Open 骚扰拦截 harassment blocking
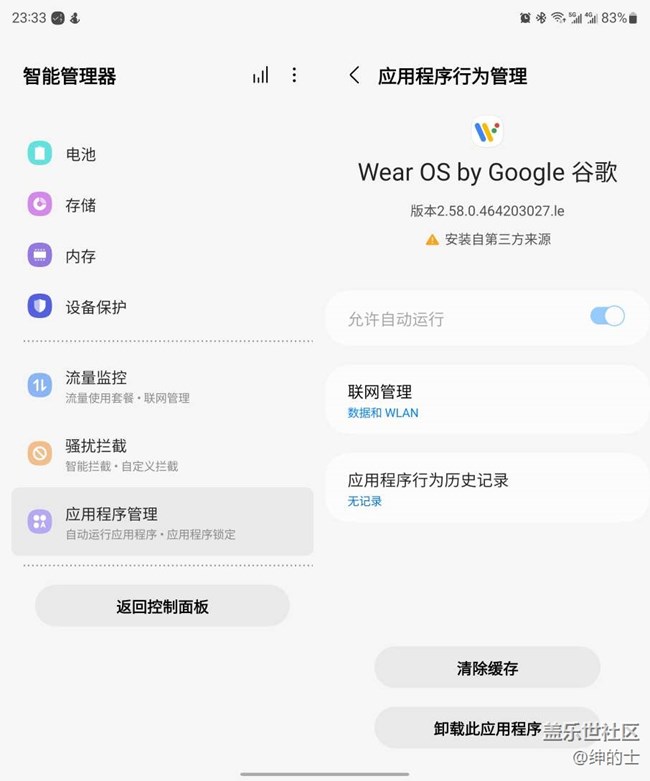650x781 pixels. [x=121, y=454]
